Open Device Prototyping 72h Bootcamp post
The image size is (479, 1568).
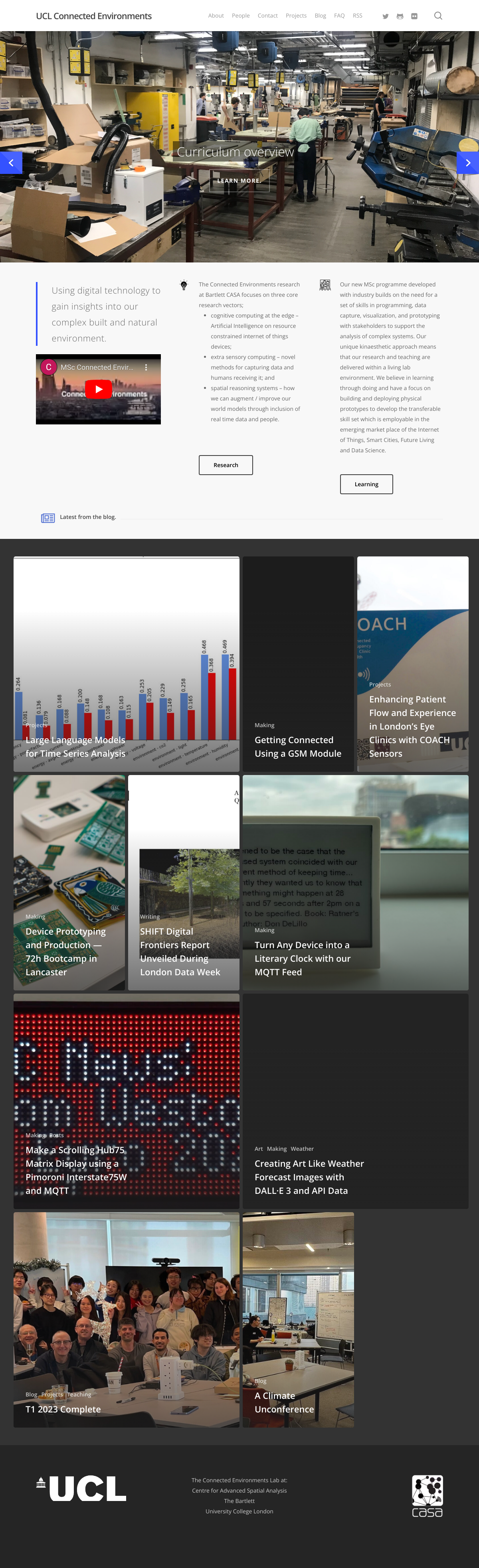(65, 951)
